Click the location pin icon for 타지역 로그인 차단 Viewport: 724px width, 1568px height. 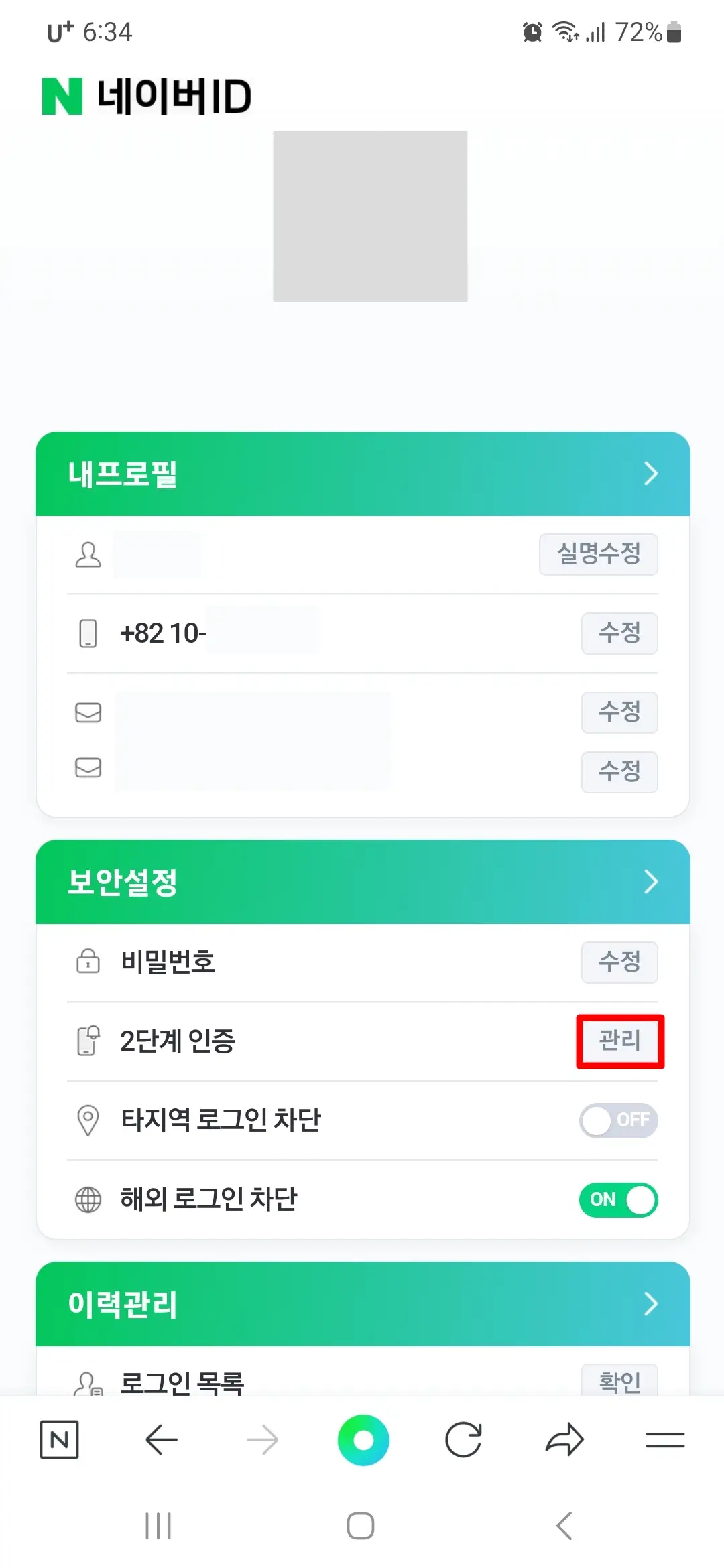pyautogui.click(x=88, y=1119)
